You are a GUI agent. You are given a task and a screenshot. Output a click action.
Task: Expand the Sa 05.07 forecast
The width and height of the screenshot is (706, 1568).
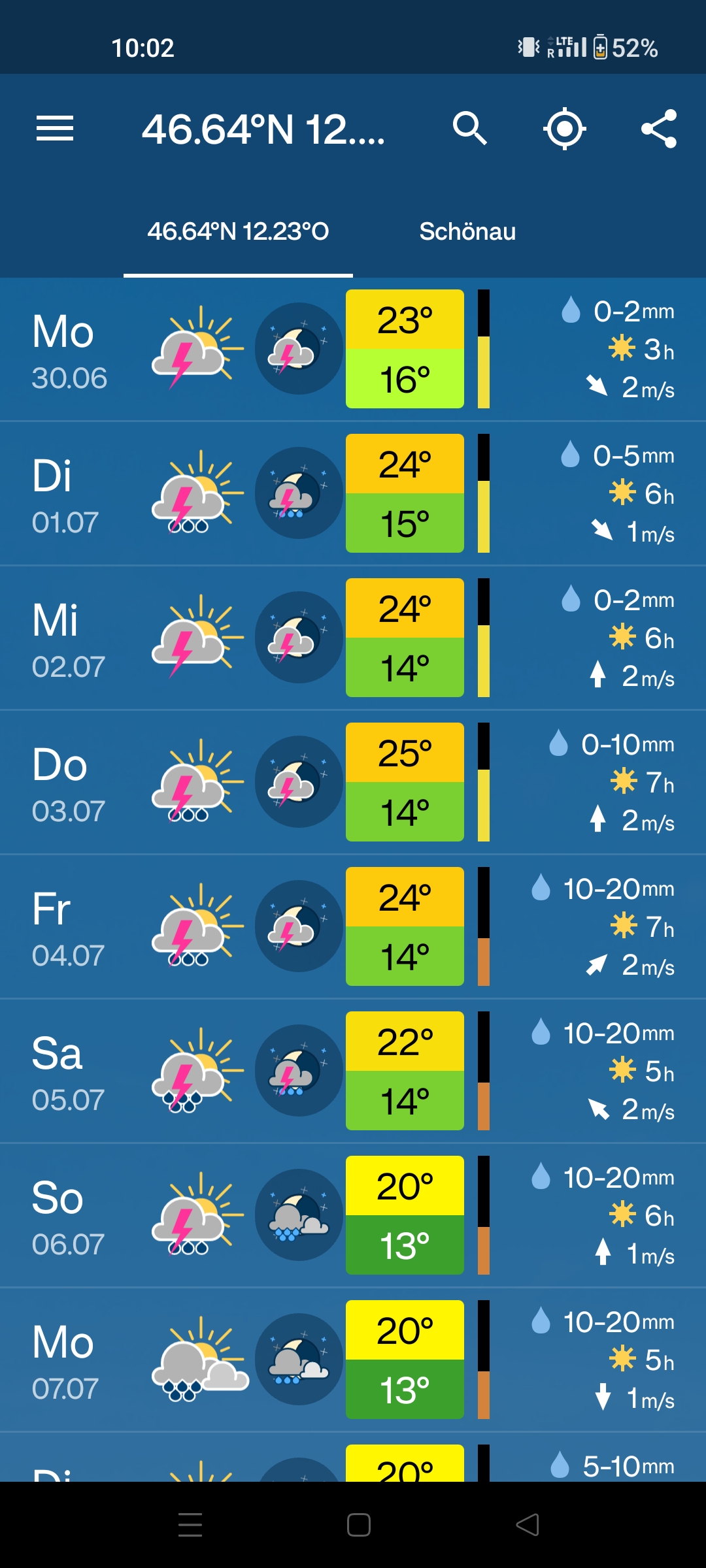pos(353,1071)
